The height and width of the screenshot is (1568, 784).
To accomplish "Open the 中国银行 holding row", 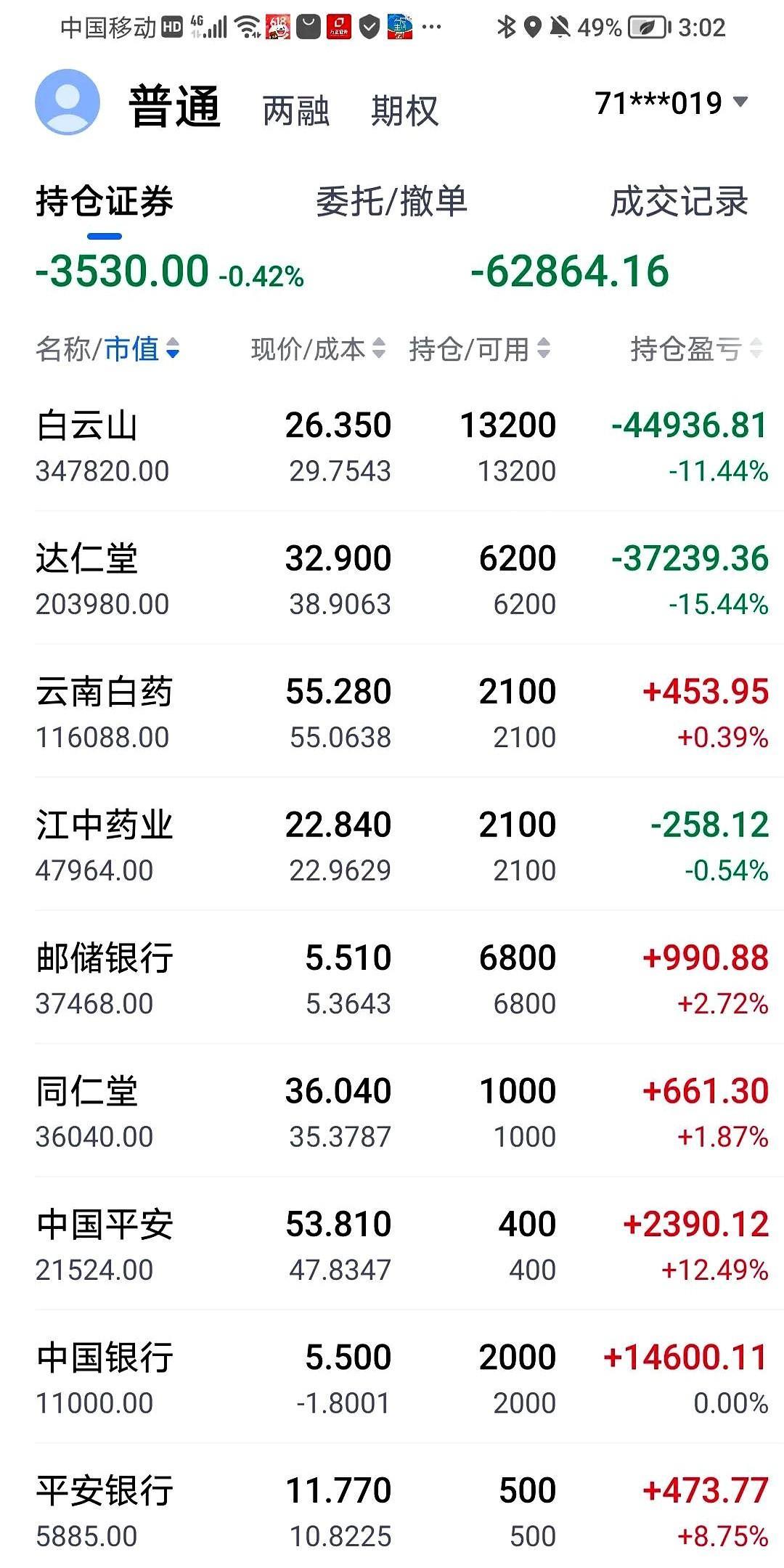I will pos(392,1378).
